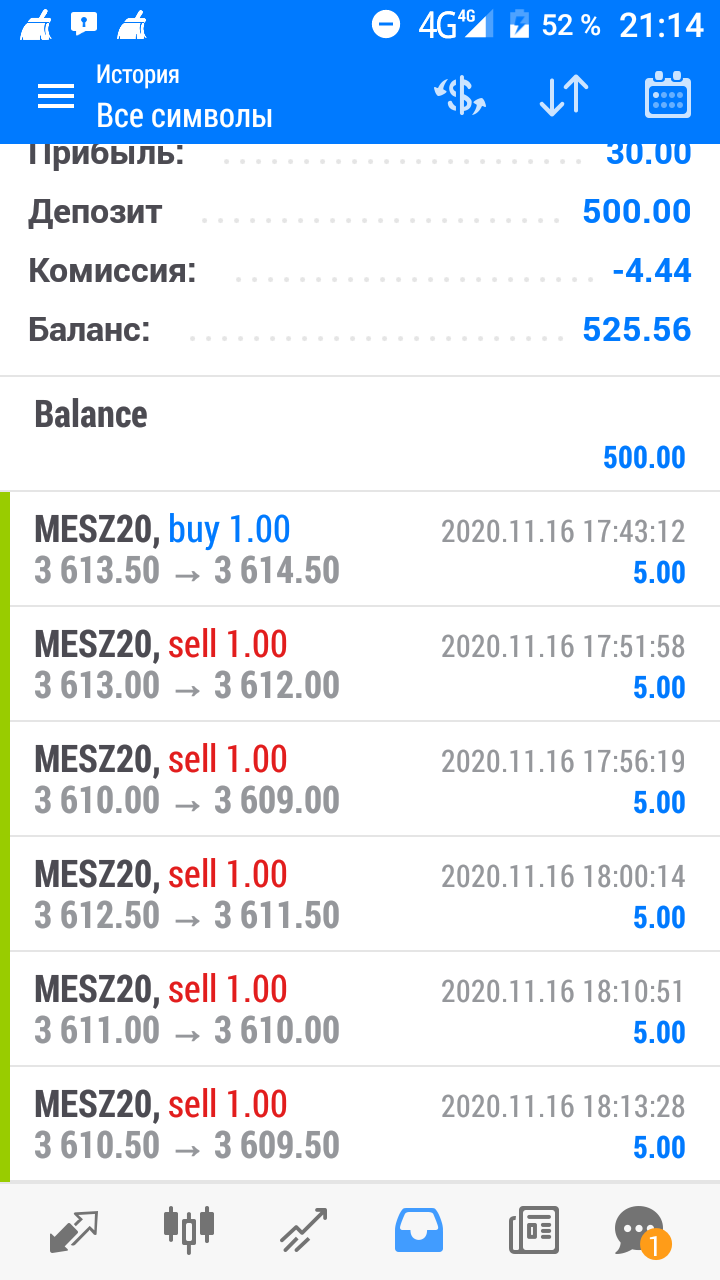Switch to the Chart tab
The image size is (720, 1280).
click(x=188, y=1230)
